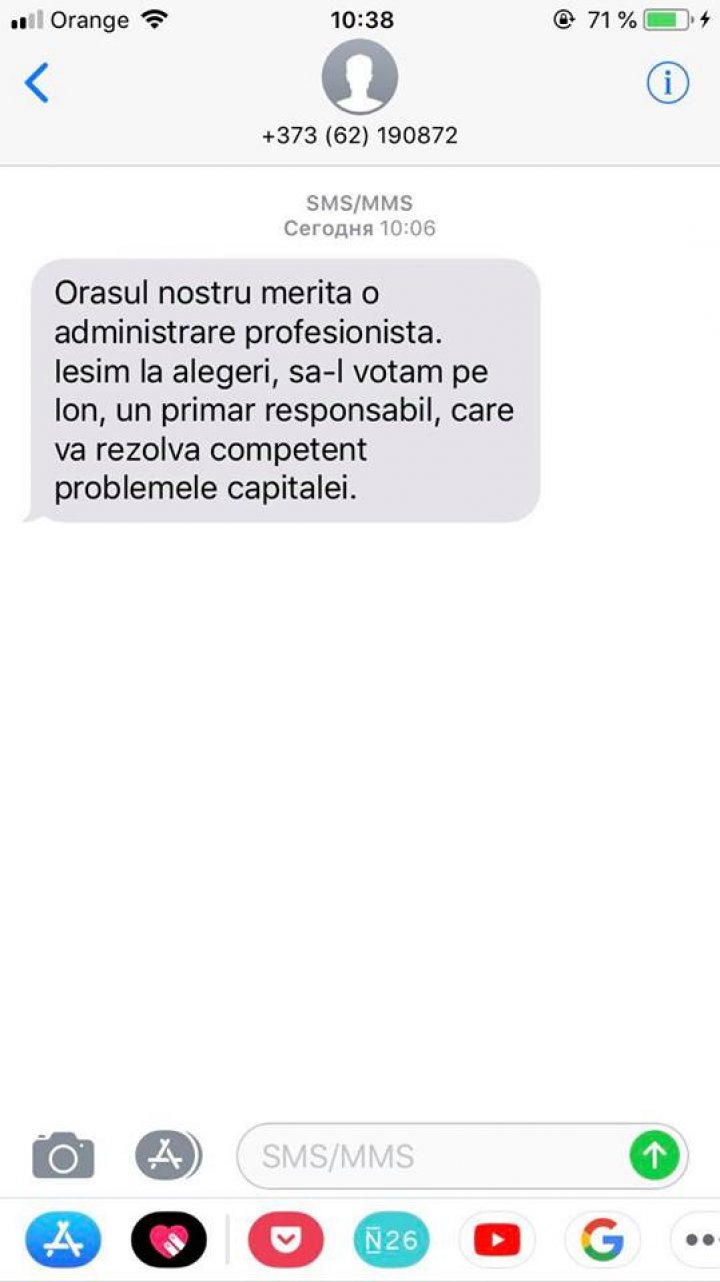The image size is (720, 1282).
Task: Open the camera from the message bar
Action: tap(63, 1155)
